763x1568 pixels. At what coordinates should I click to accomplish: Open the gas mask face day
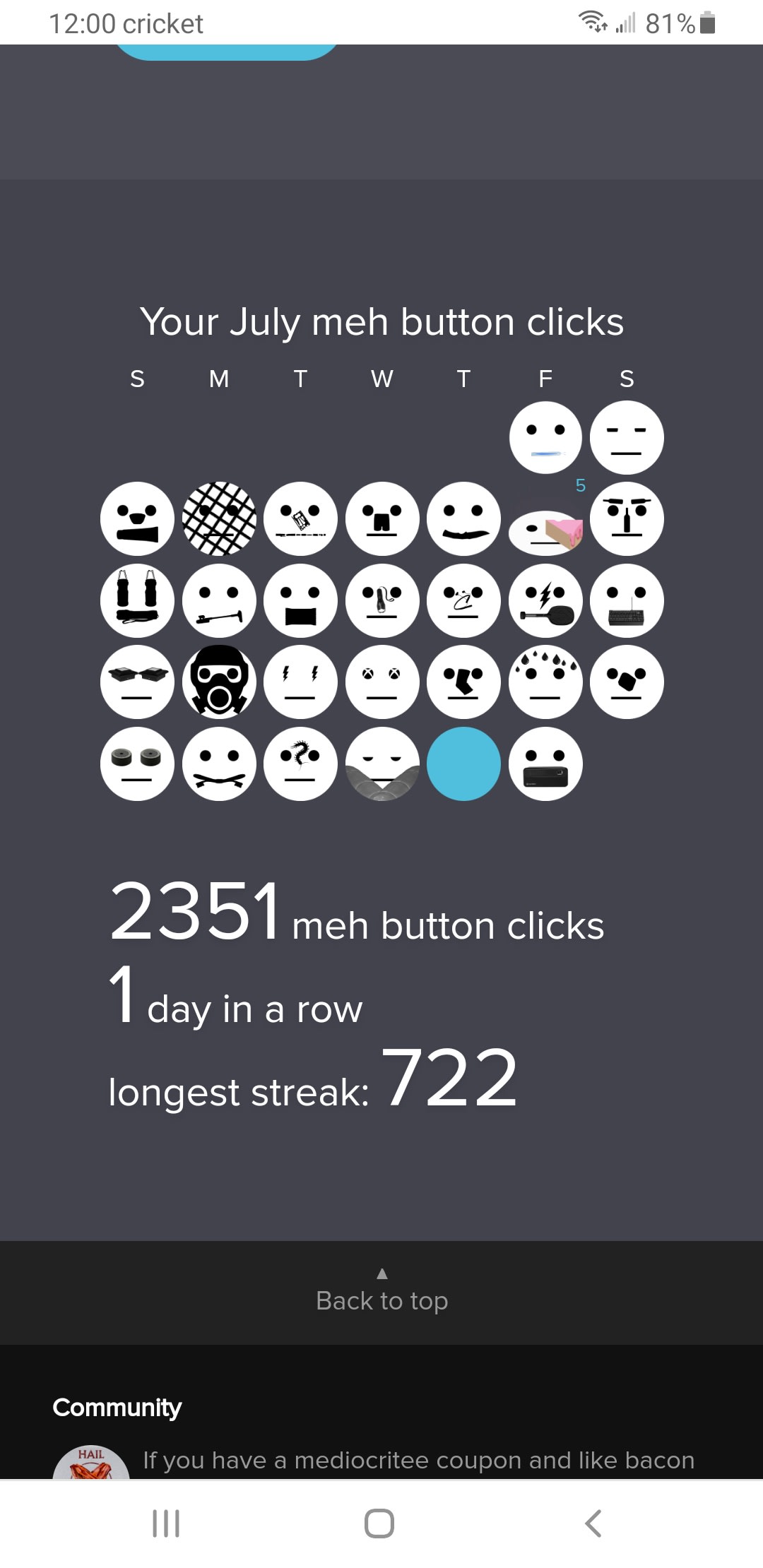pos(219,682)
